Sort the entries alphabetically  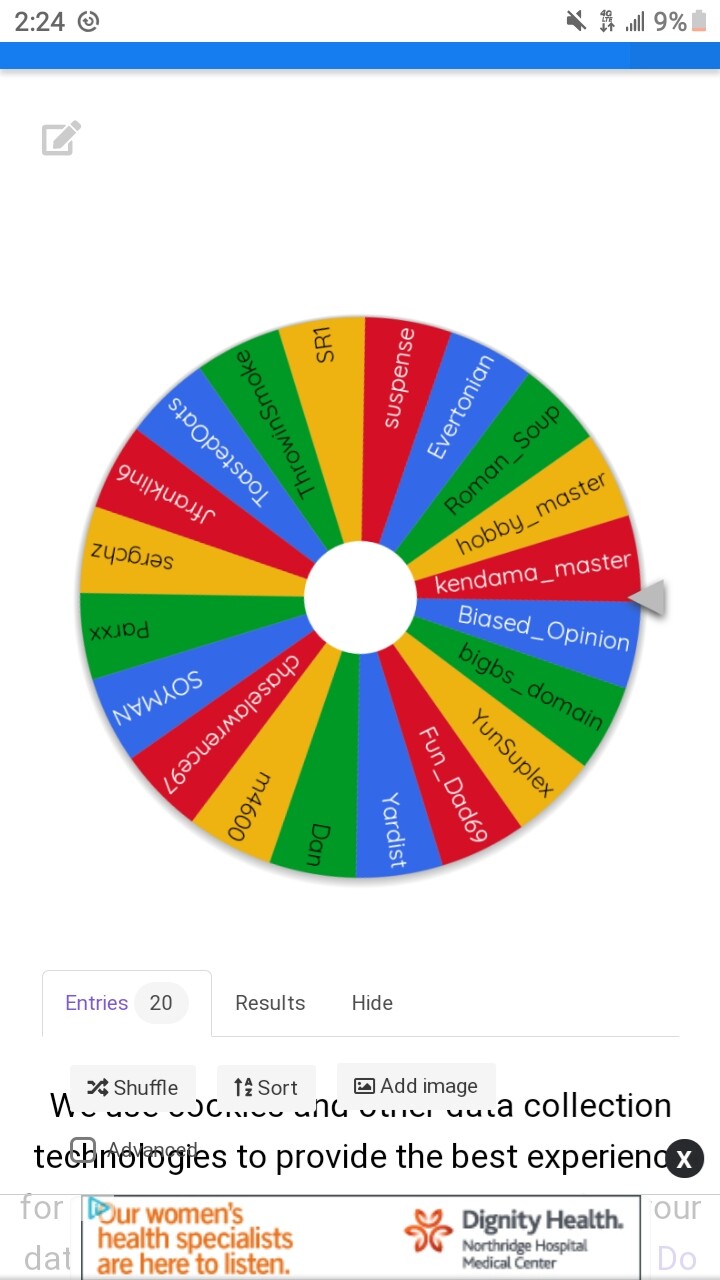pyautogui.click(x=266, y=1087)
